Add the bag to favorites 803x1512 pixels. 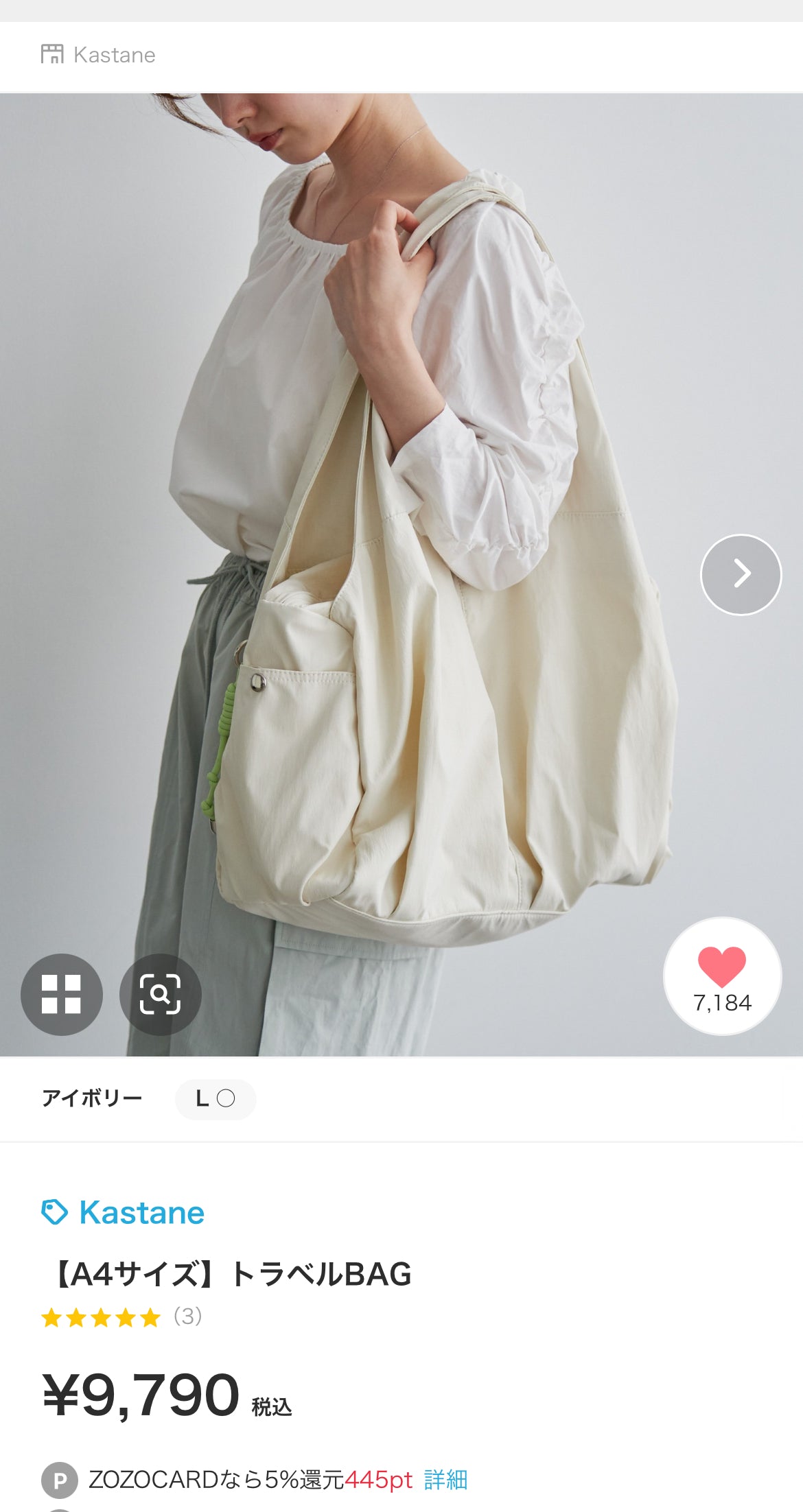[722, 976]
